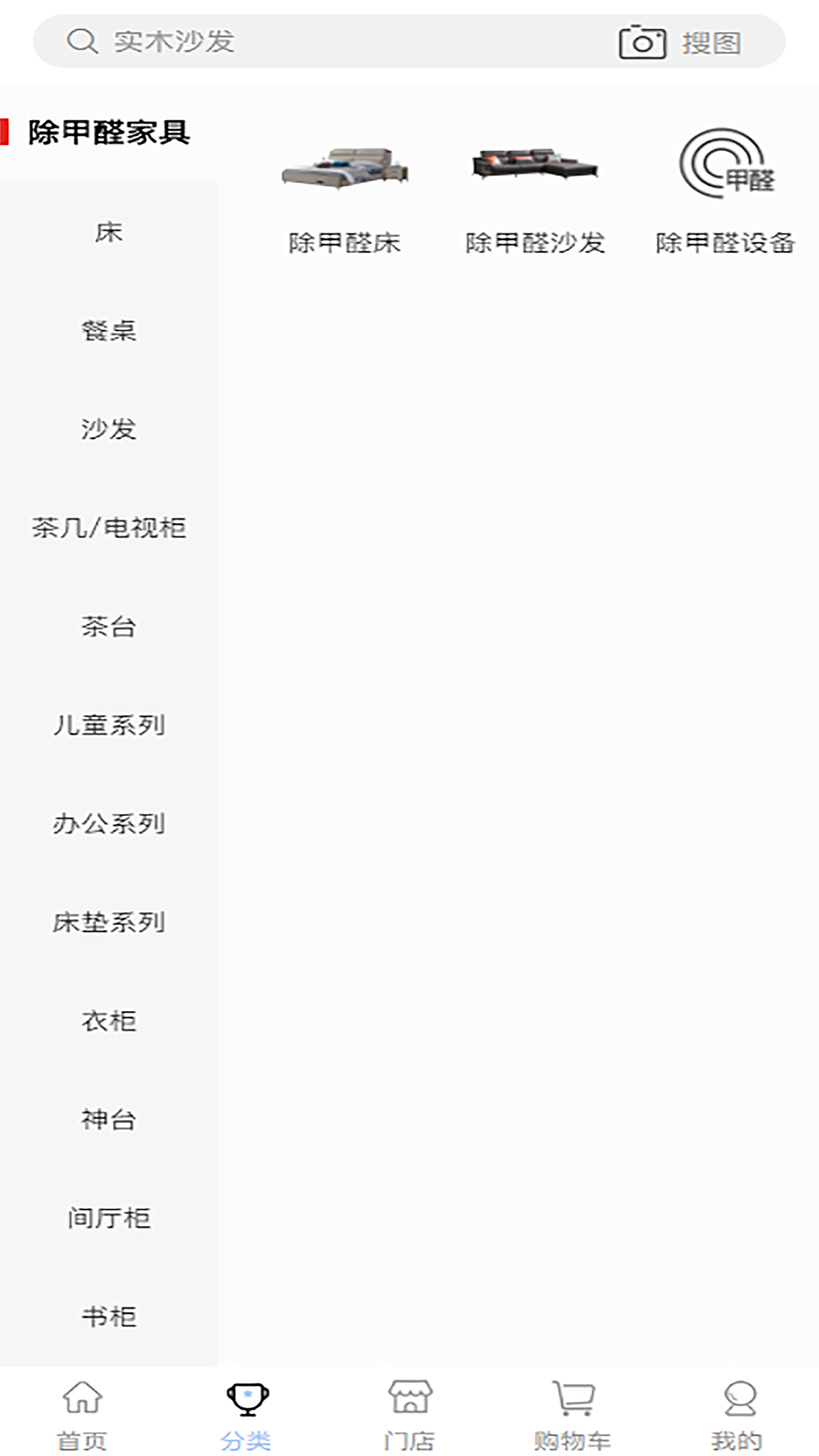Open the 床垫系列 category
819x1456 pixels.
pyautogui.click(x=108, y=922)
